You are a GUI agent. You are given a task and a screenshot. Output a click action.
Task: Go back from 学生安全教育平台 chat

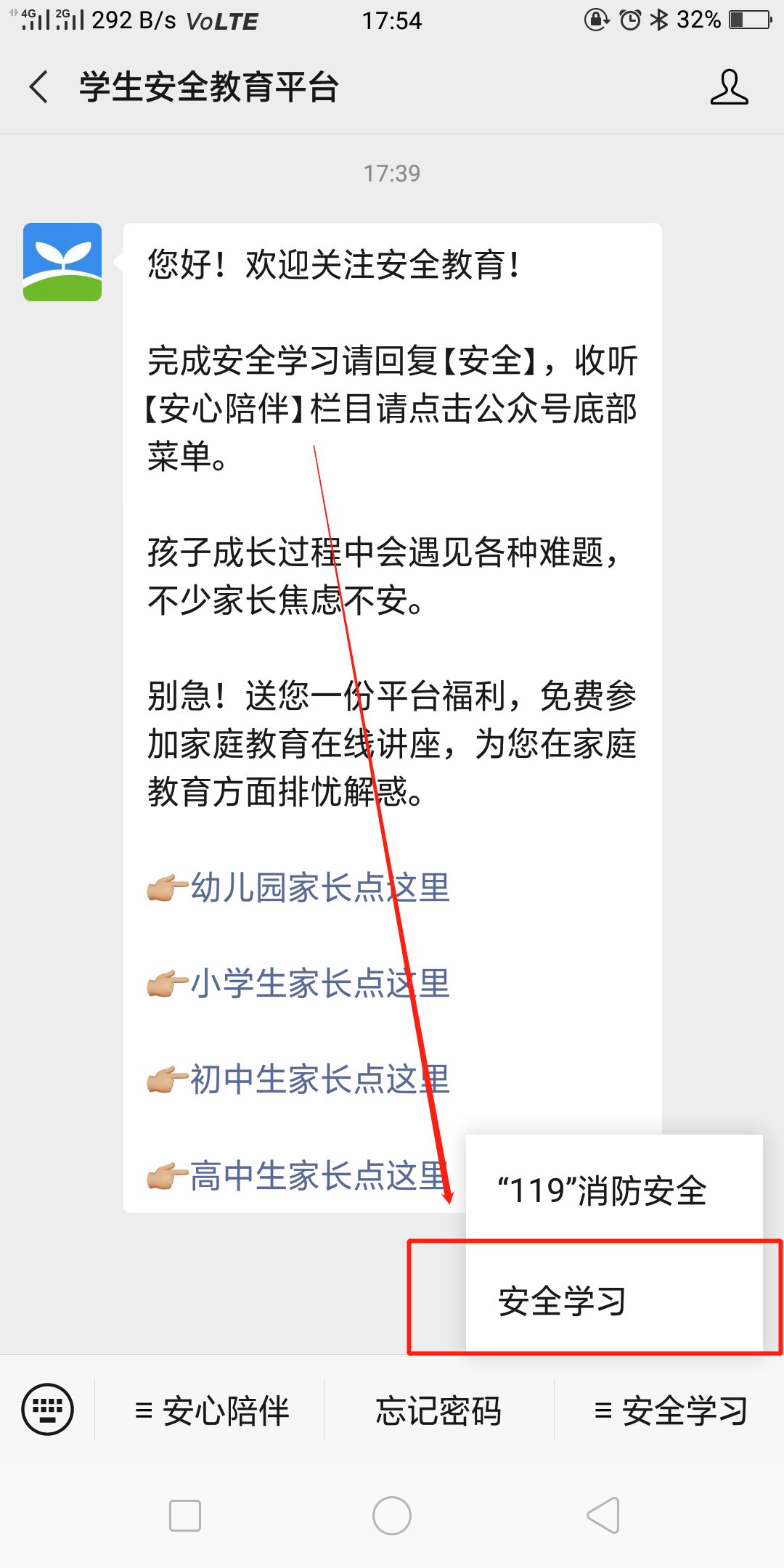(39, 87)
